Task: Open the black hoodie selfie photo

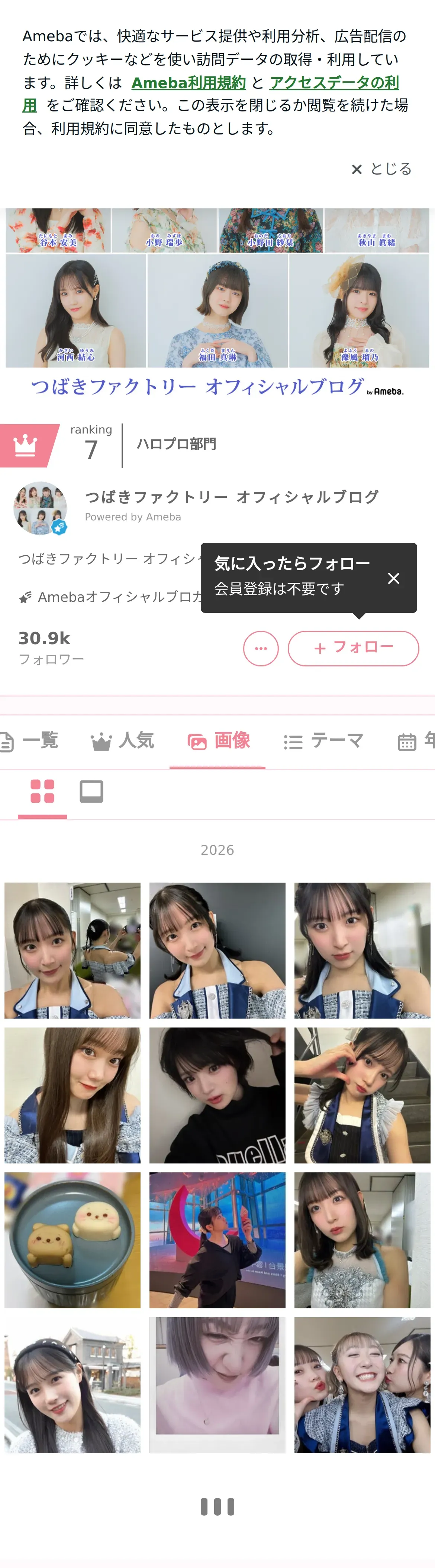Action: tap(217, 1095)
